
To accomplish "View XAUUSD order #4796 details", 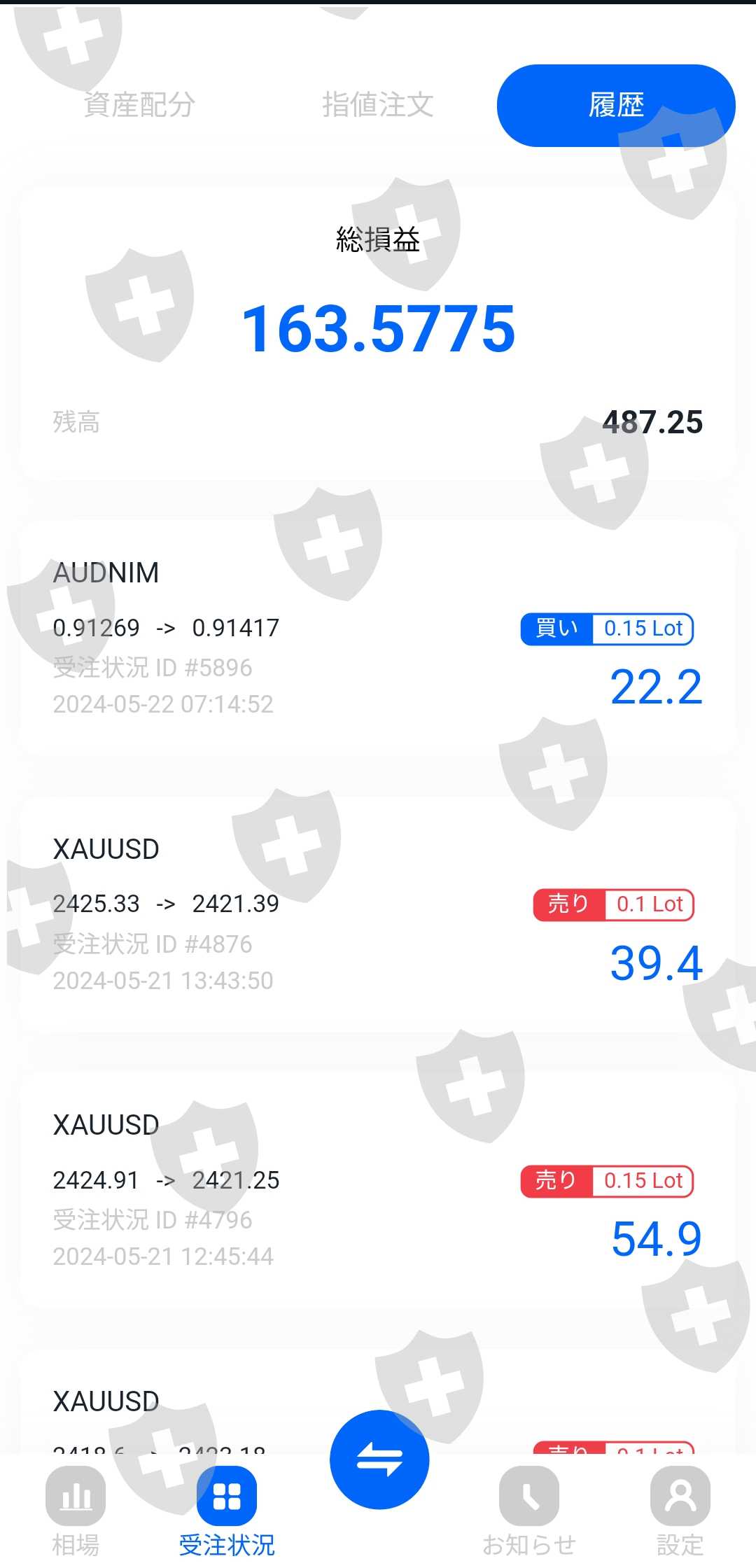I will pyautogui.click(x=378, y=1190).
